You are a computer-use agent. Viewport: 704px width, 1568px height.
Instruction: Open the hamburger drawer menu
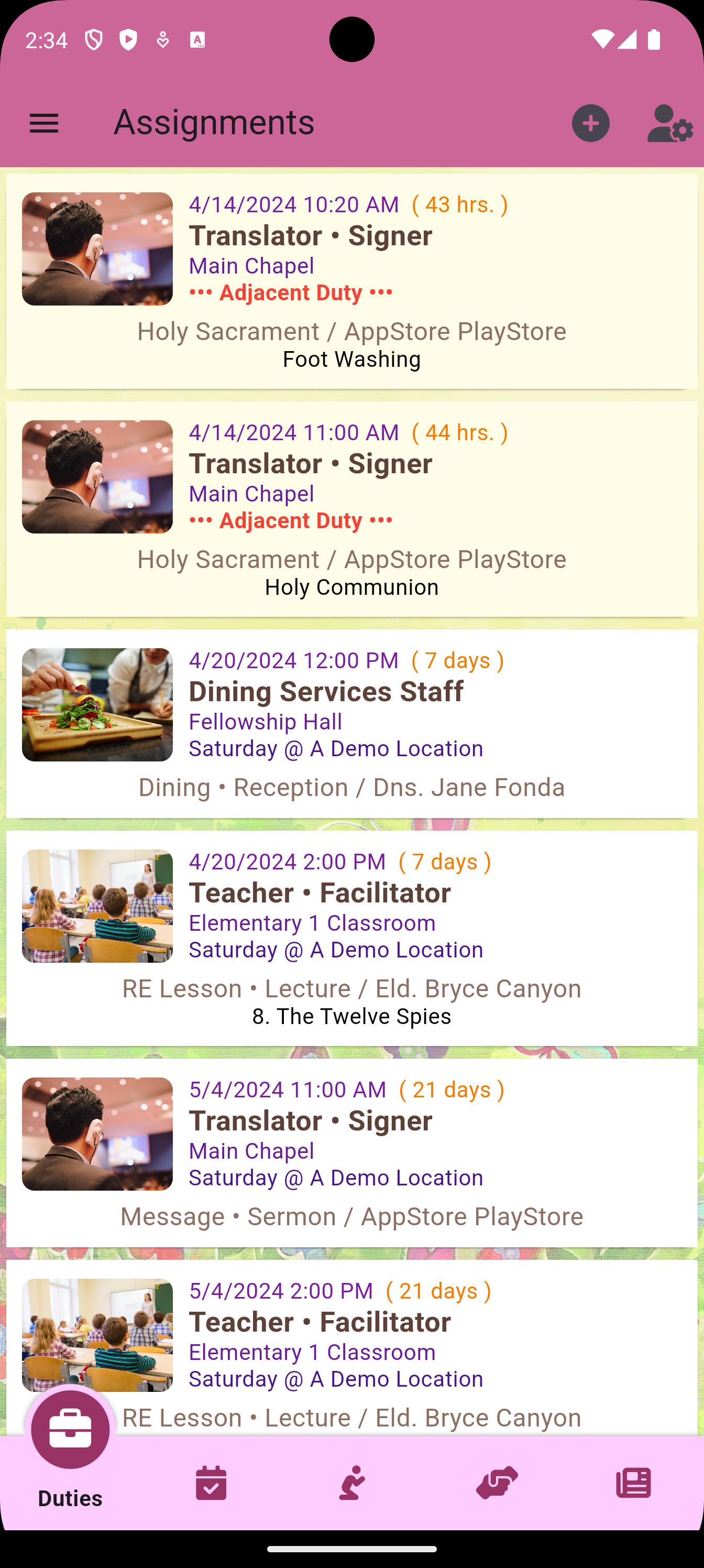click(44, 124)
